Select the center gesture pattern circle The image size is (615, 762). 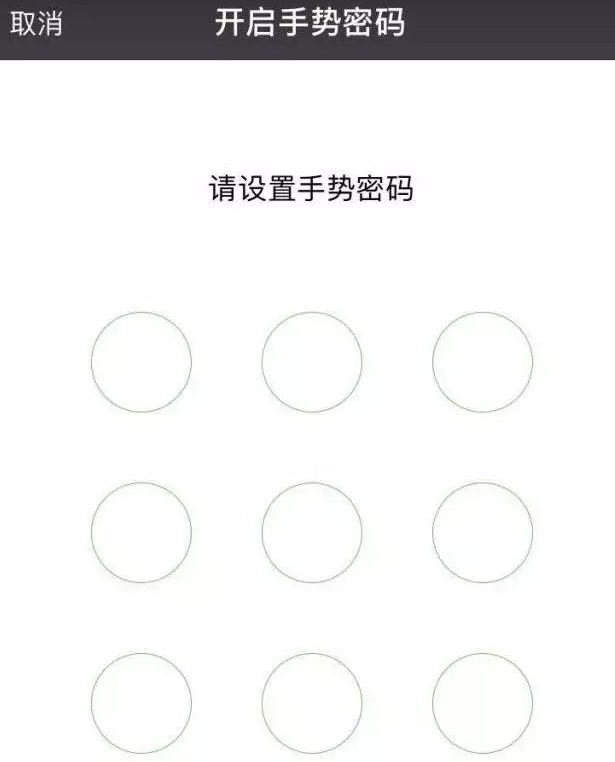[x=312, y=532]
